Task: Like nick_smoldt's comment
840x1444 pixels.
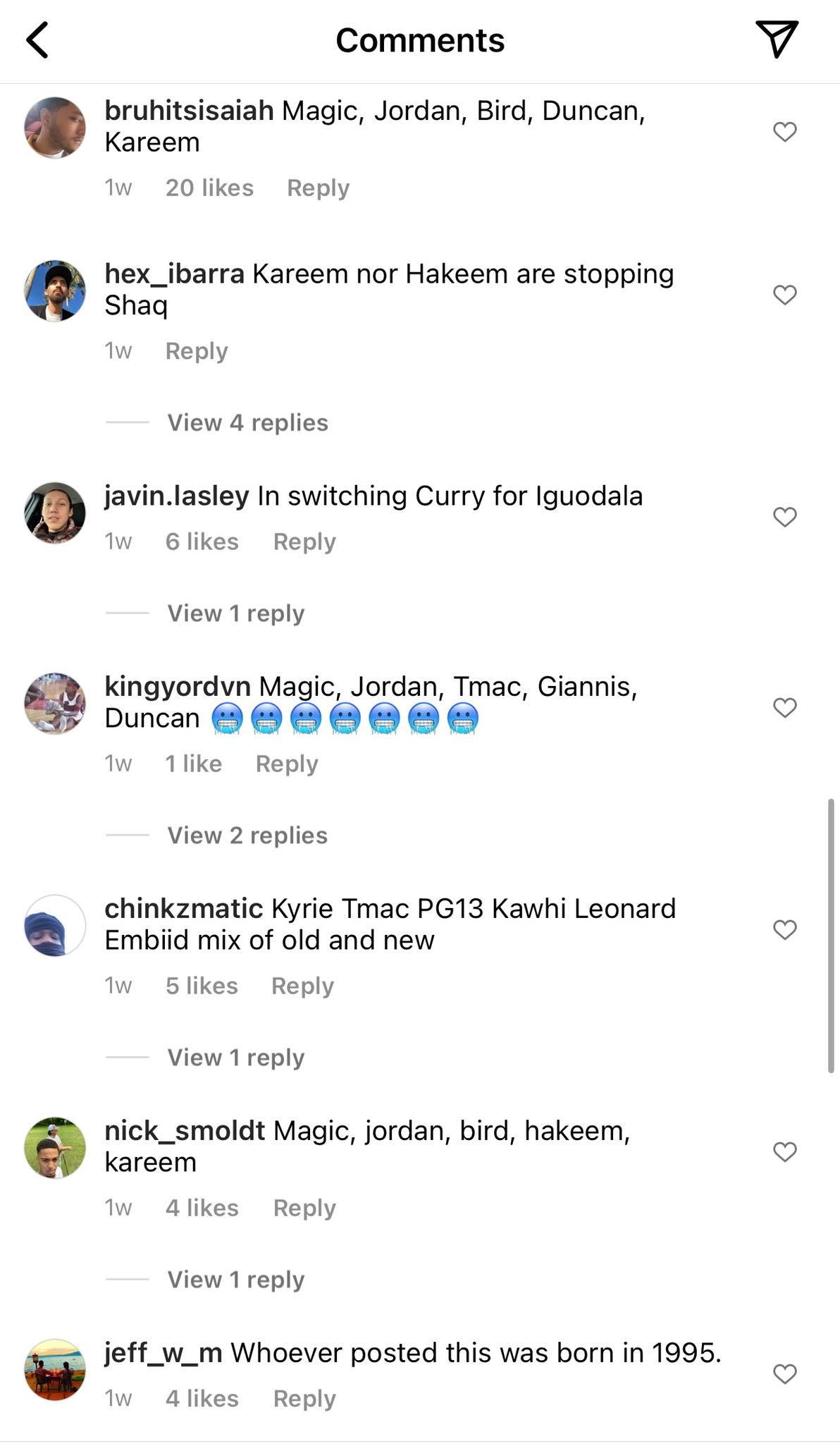Action: click(x=784, y=1152)
